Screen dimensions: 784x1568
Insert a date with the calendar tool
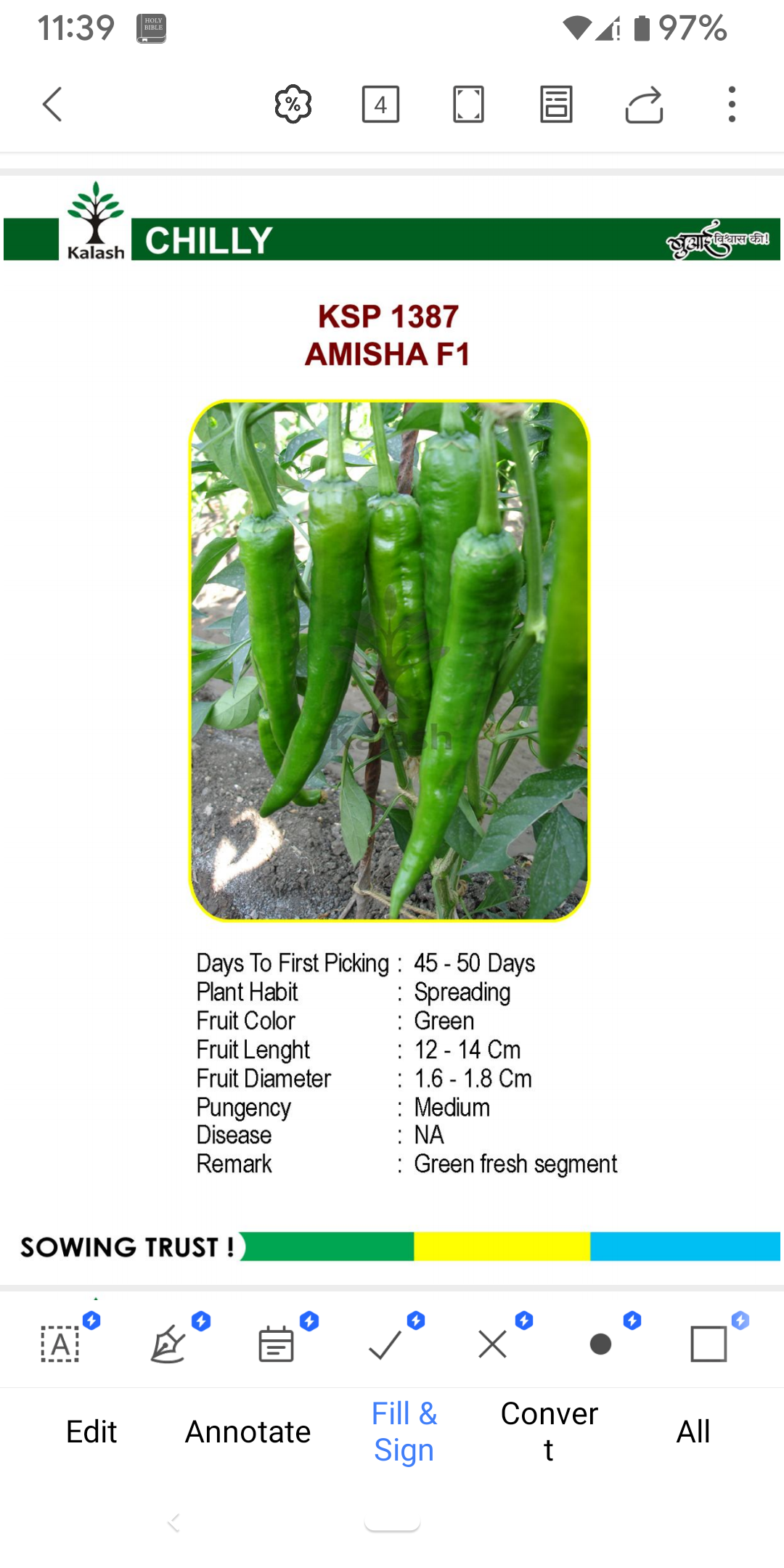point(277,1344)
